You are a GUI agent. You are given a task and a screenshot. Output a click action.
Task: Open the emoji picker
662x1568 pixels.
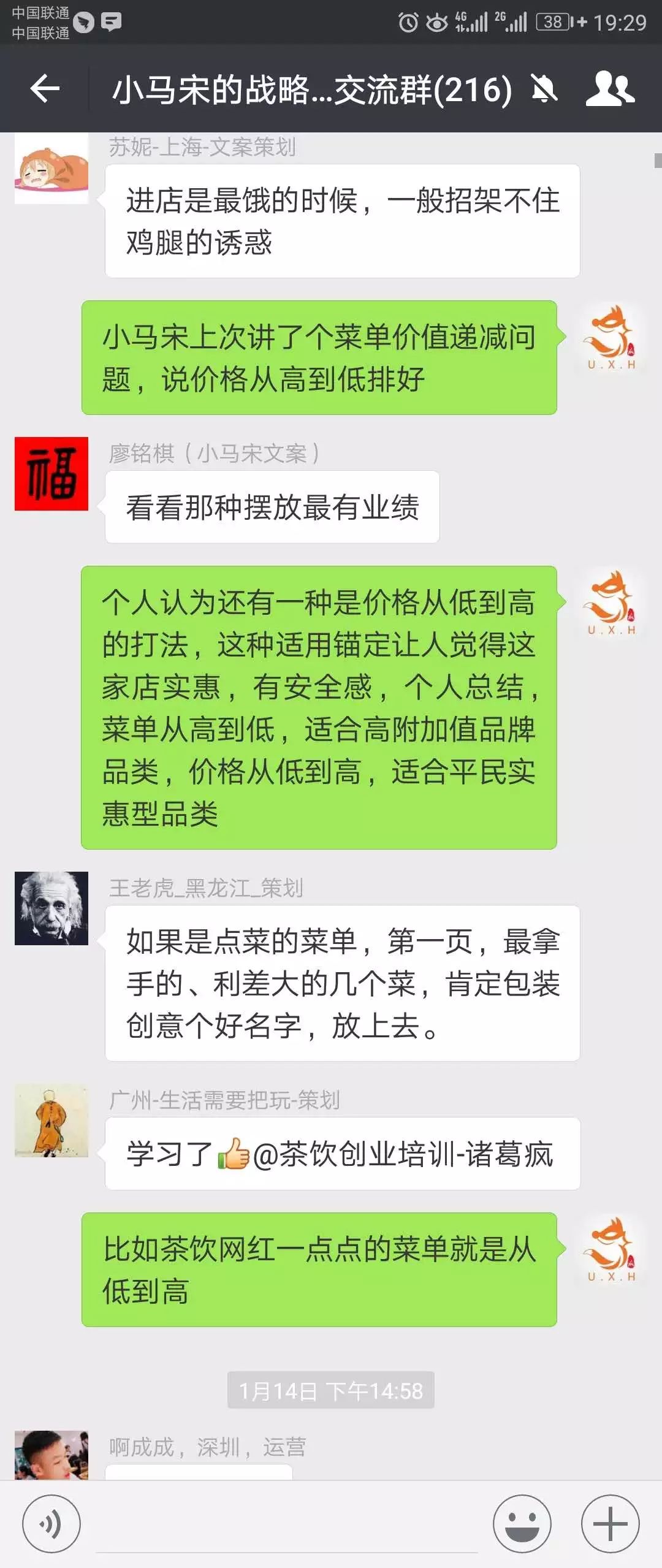pyautogui.click(x=522, y=1523)
